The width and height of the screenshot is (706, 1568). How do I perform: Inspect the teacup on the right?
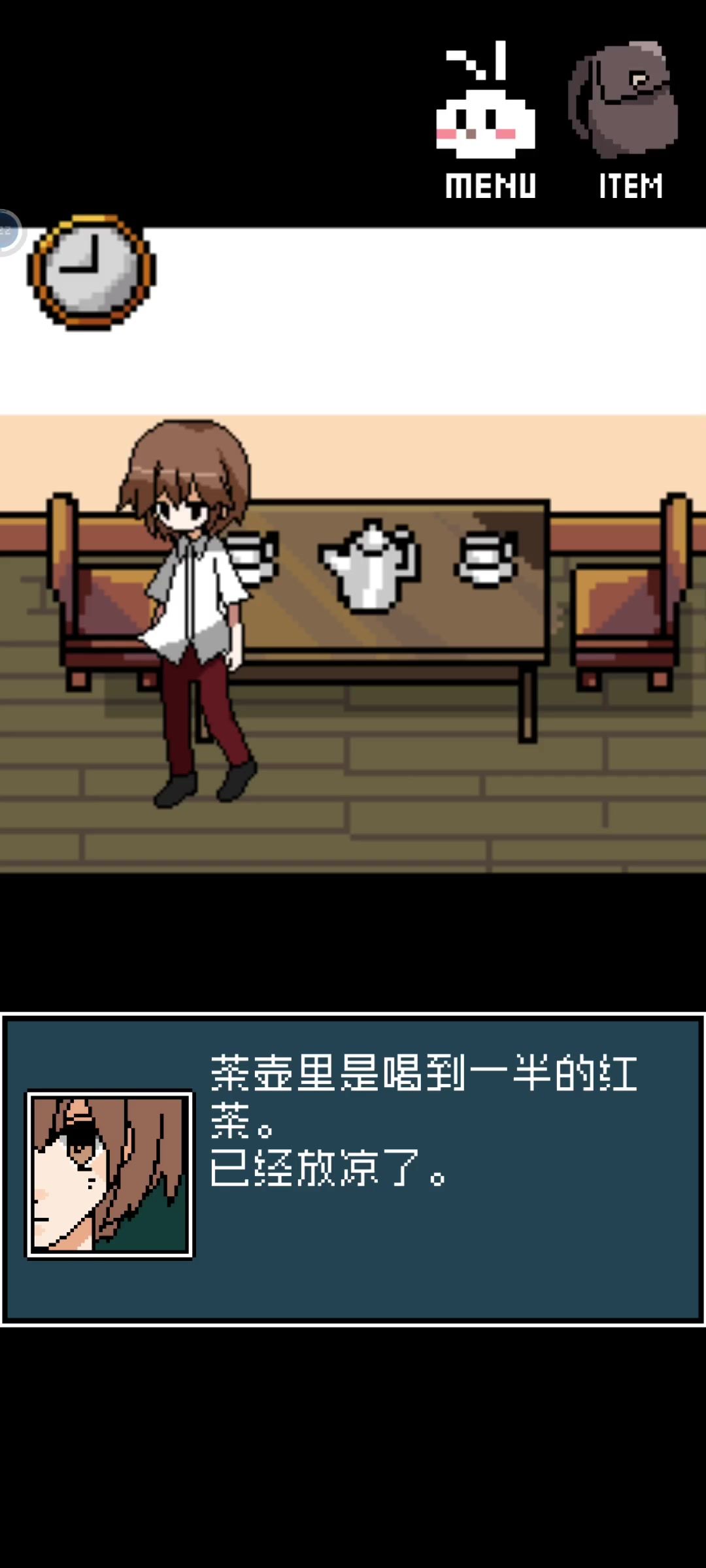[487, 559]
